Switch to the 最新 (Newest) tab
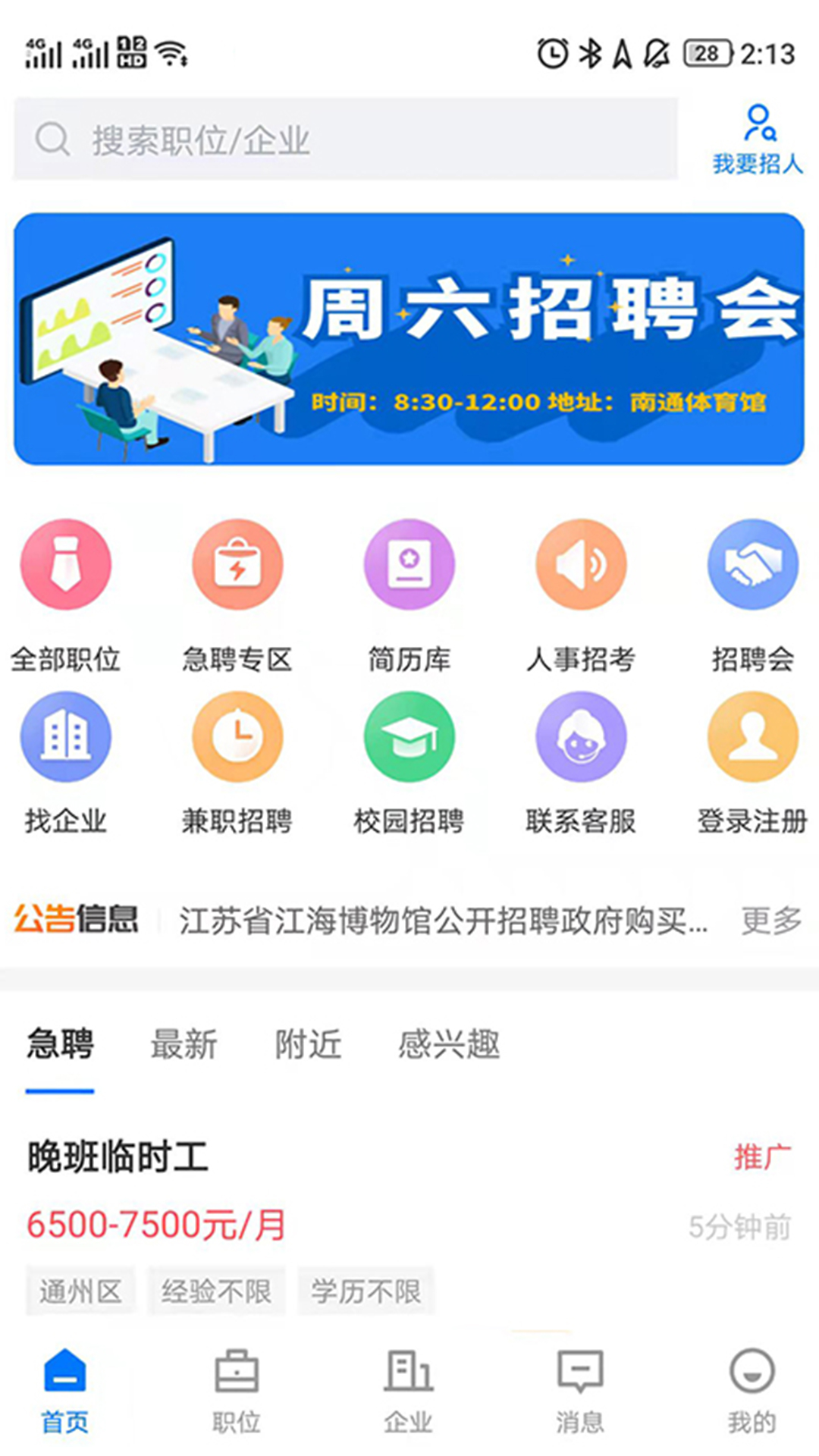 [184, 1044]
